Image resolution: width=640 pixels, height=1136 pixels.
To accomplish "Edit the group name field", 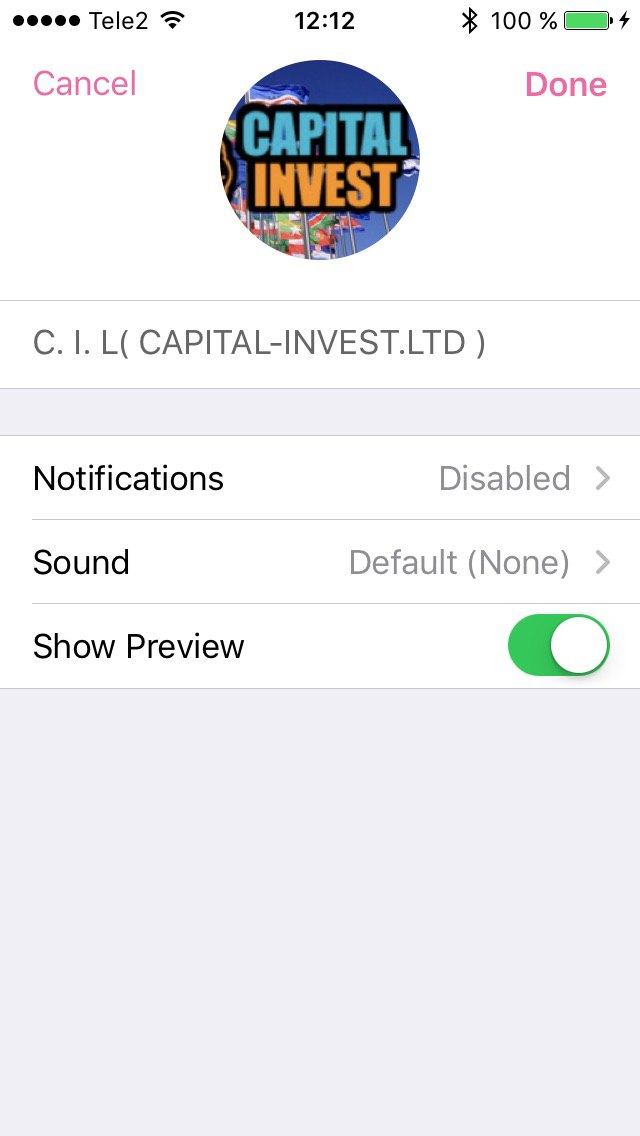I will pos(320,344).
